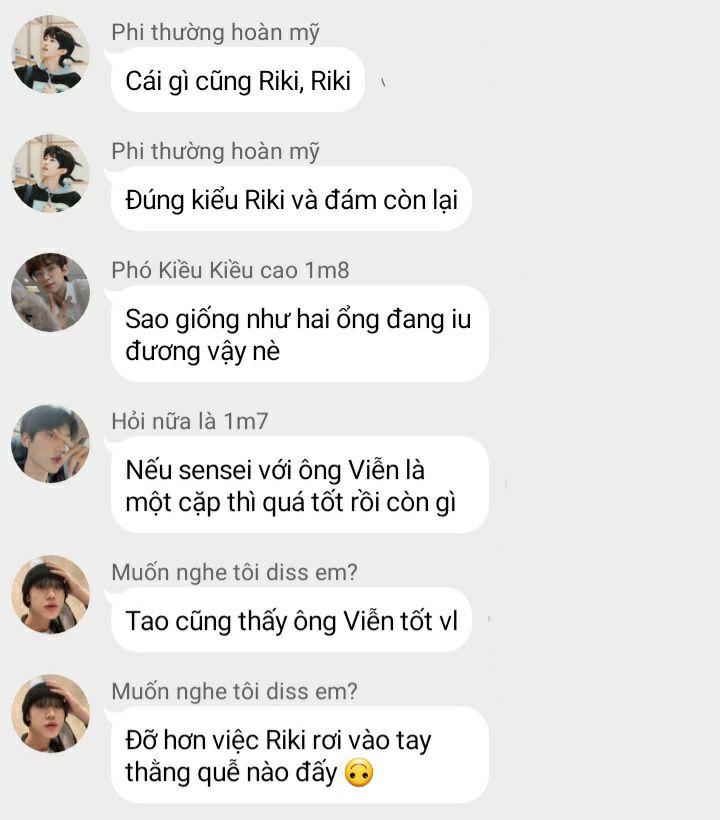Open avatar beside "Đúng kiểu Riki và đám còn lại"

click(x=50, y=173)
